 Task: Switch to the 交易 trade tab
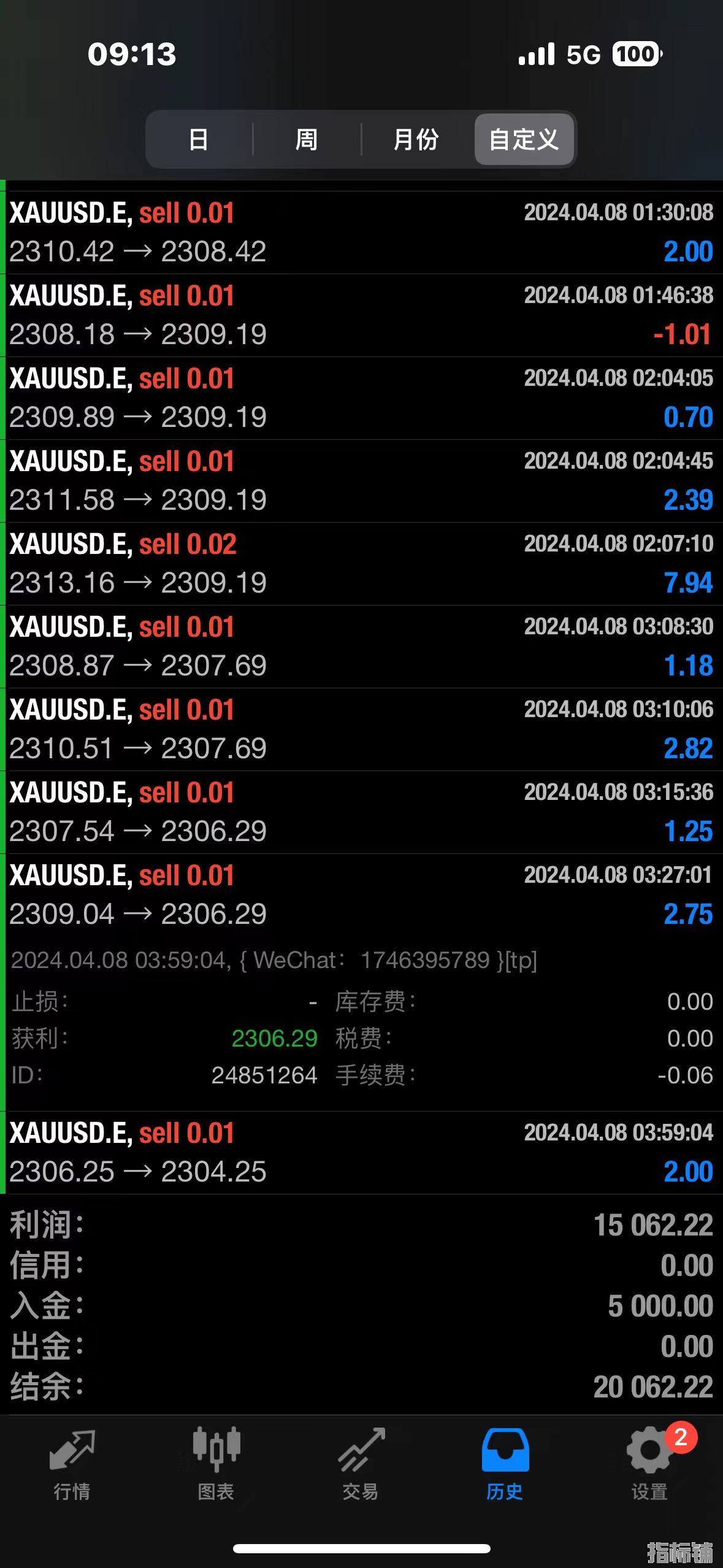click(x=361, y=1464)
